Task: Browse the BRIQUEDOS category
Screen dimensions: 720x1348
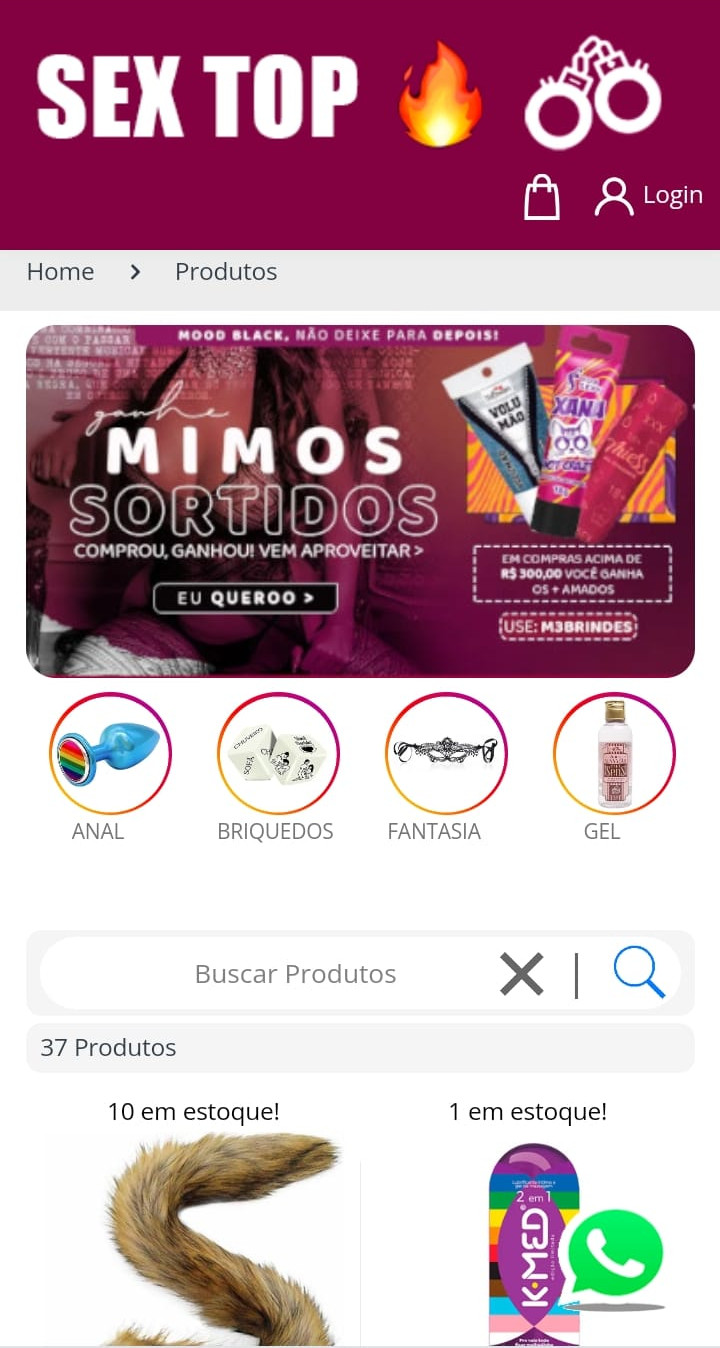Action: click(x=278, y=754)
